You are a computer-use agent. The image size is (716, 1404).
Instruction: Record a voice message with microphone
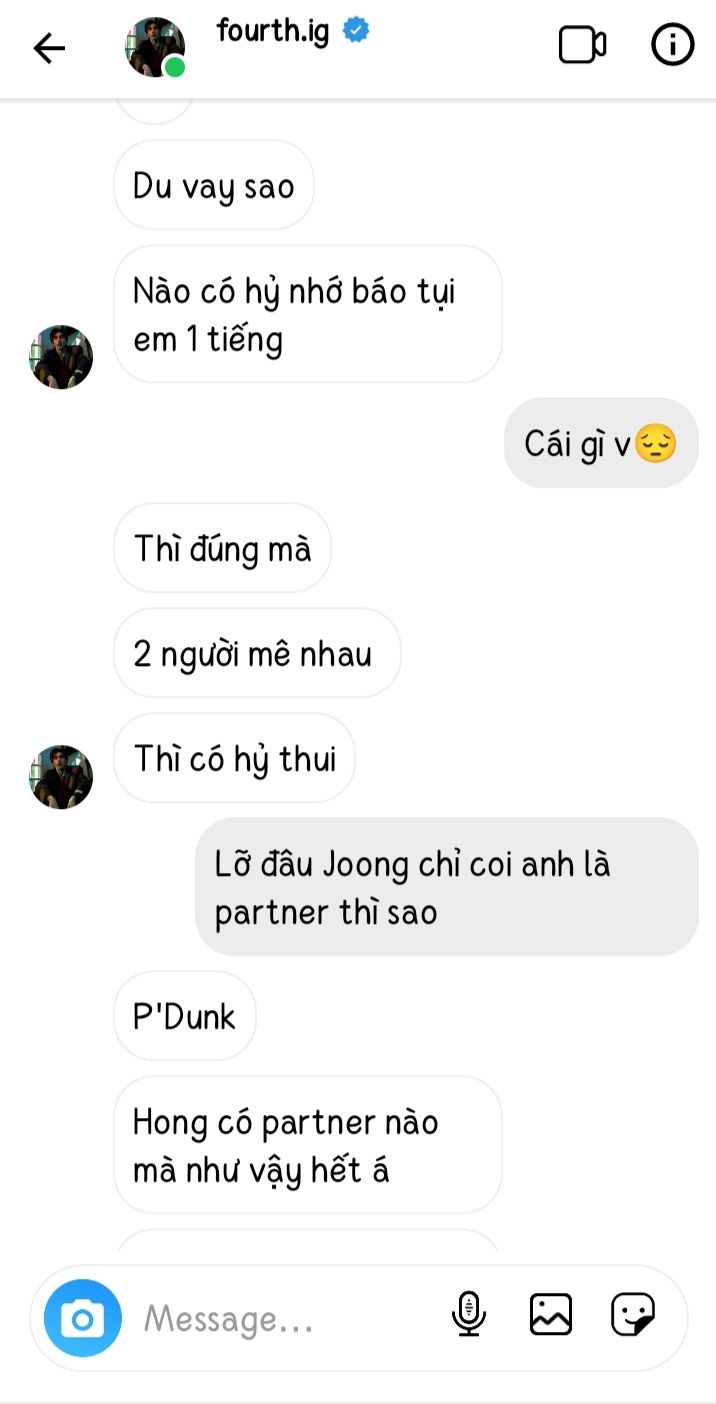(x=469, y=1314)
